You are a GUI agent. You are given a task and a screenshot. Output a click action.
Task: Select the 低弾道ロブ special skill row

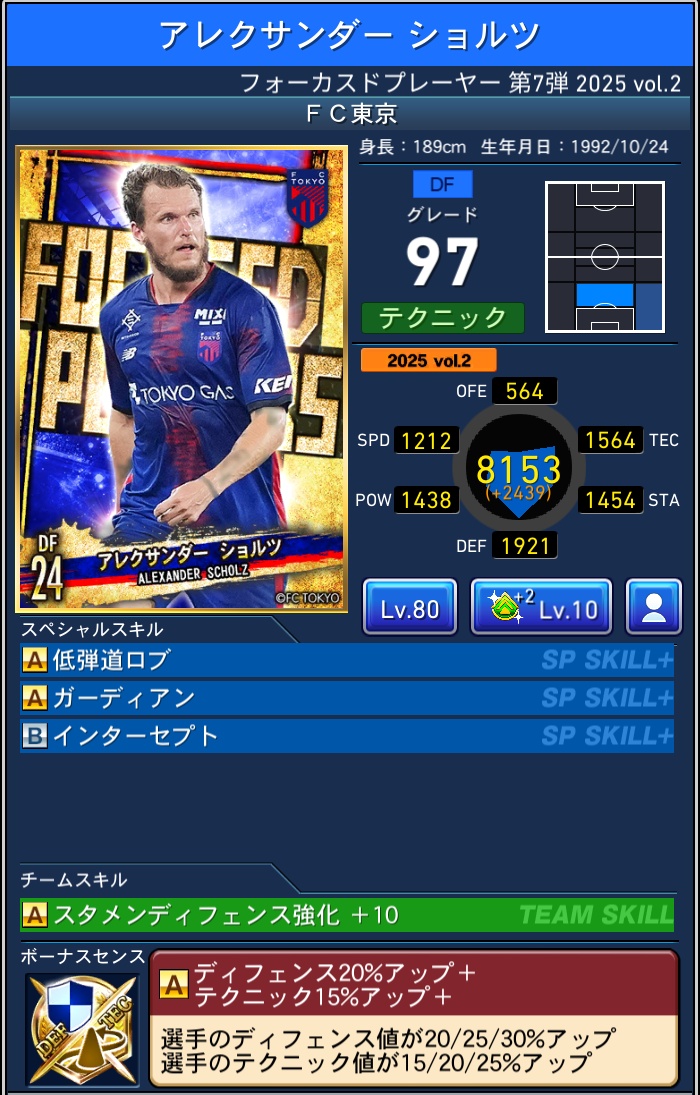[x=347, y=660]
